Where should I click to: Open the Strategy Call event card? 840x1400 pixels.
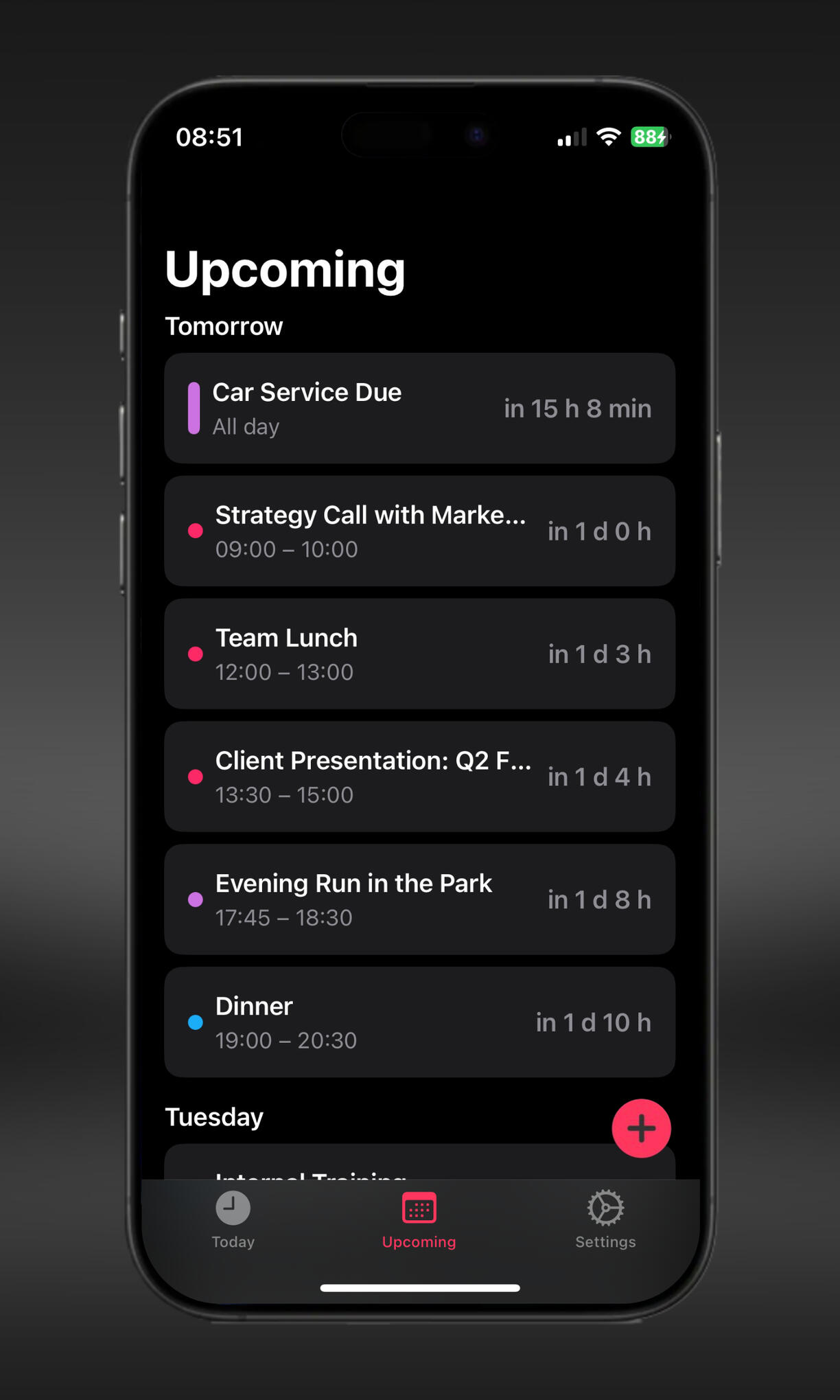point(419,531)
